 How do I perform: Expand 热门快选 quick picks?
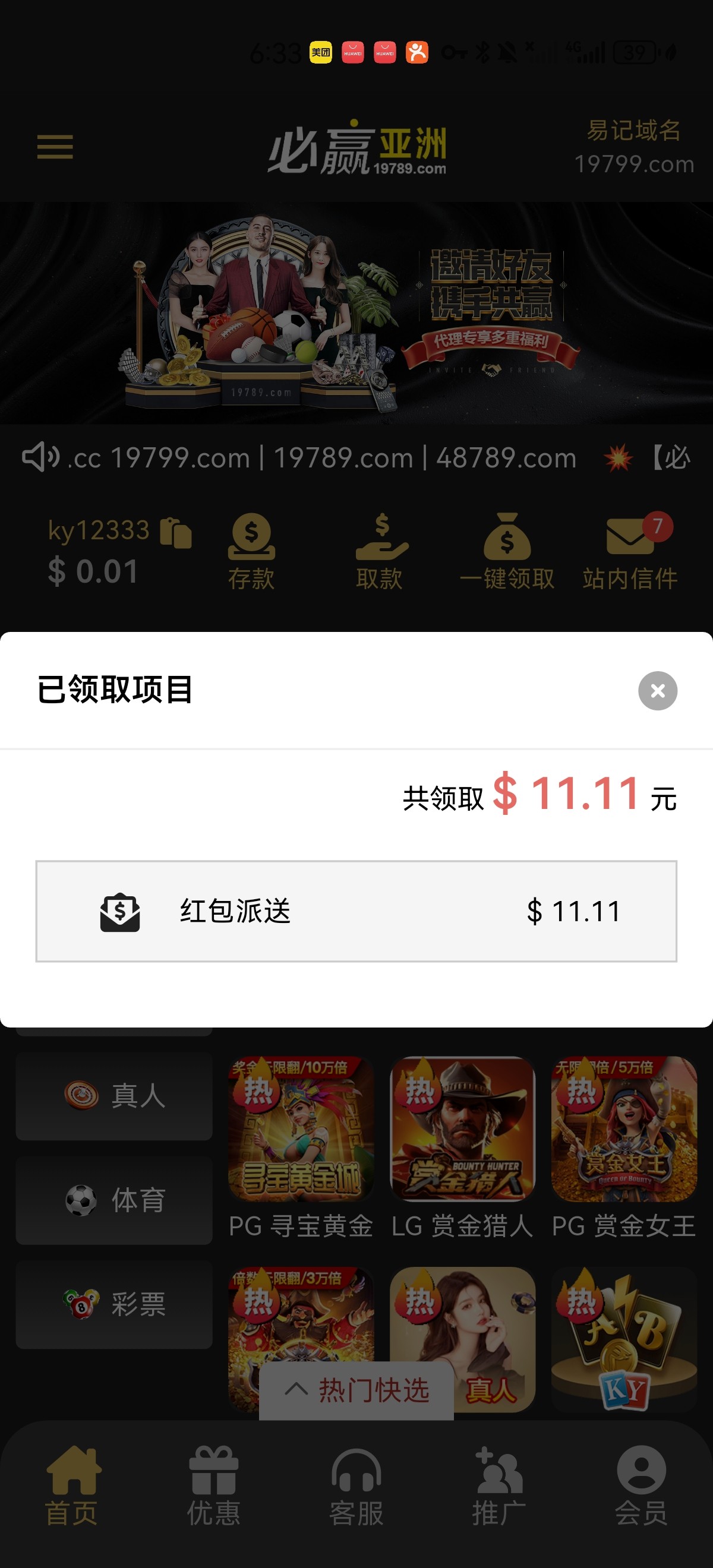click(x=356, y=1390)
